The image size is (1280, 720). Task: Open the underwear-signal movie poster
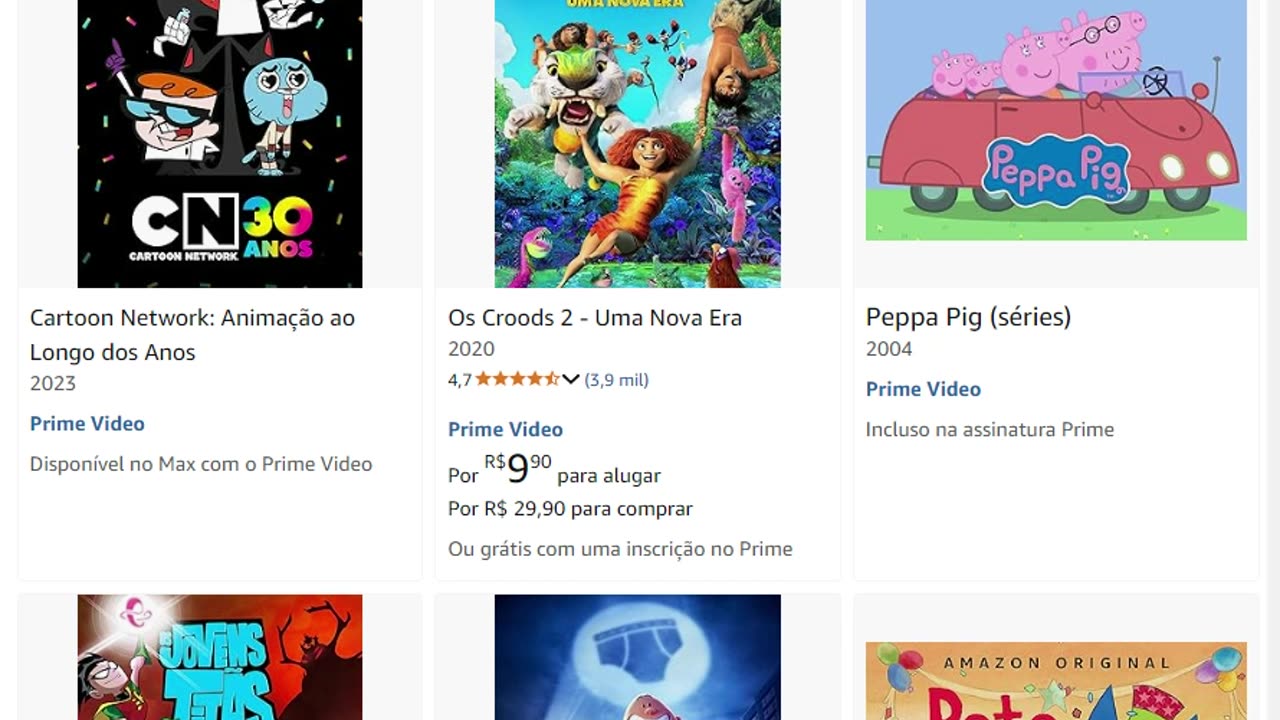[x=637, y=657]
